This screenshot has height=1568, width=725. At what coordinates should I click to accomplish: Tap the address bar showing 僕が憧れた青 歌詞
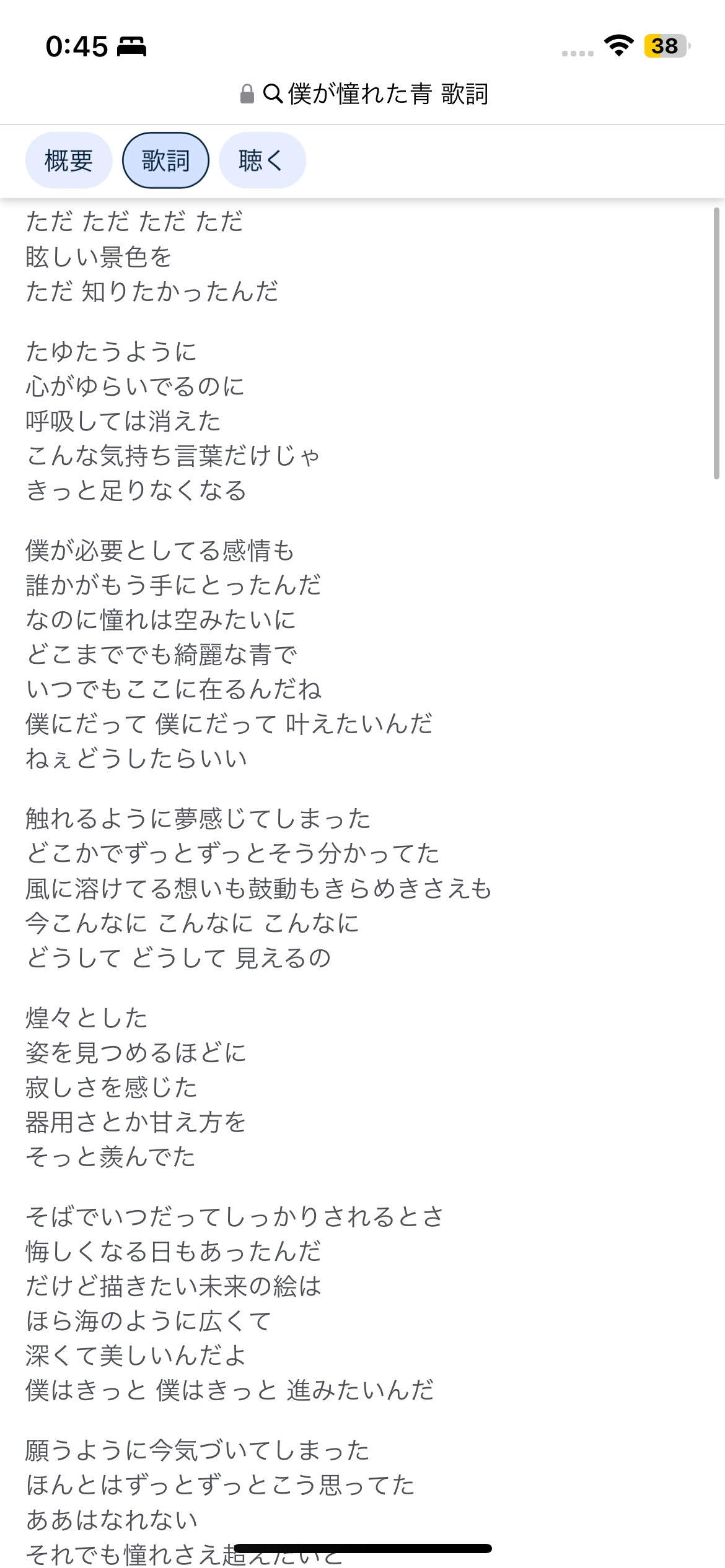pyautogui.click(x=364, y=94)
